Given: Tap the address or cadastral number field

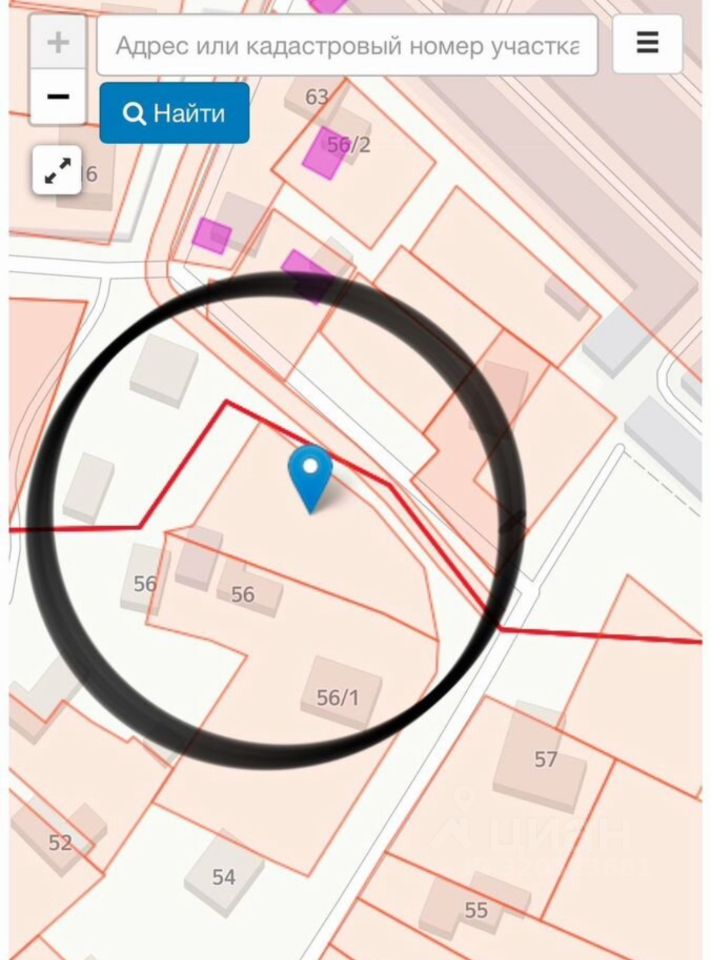Looking at the screenshot, I should 347,46.
